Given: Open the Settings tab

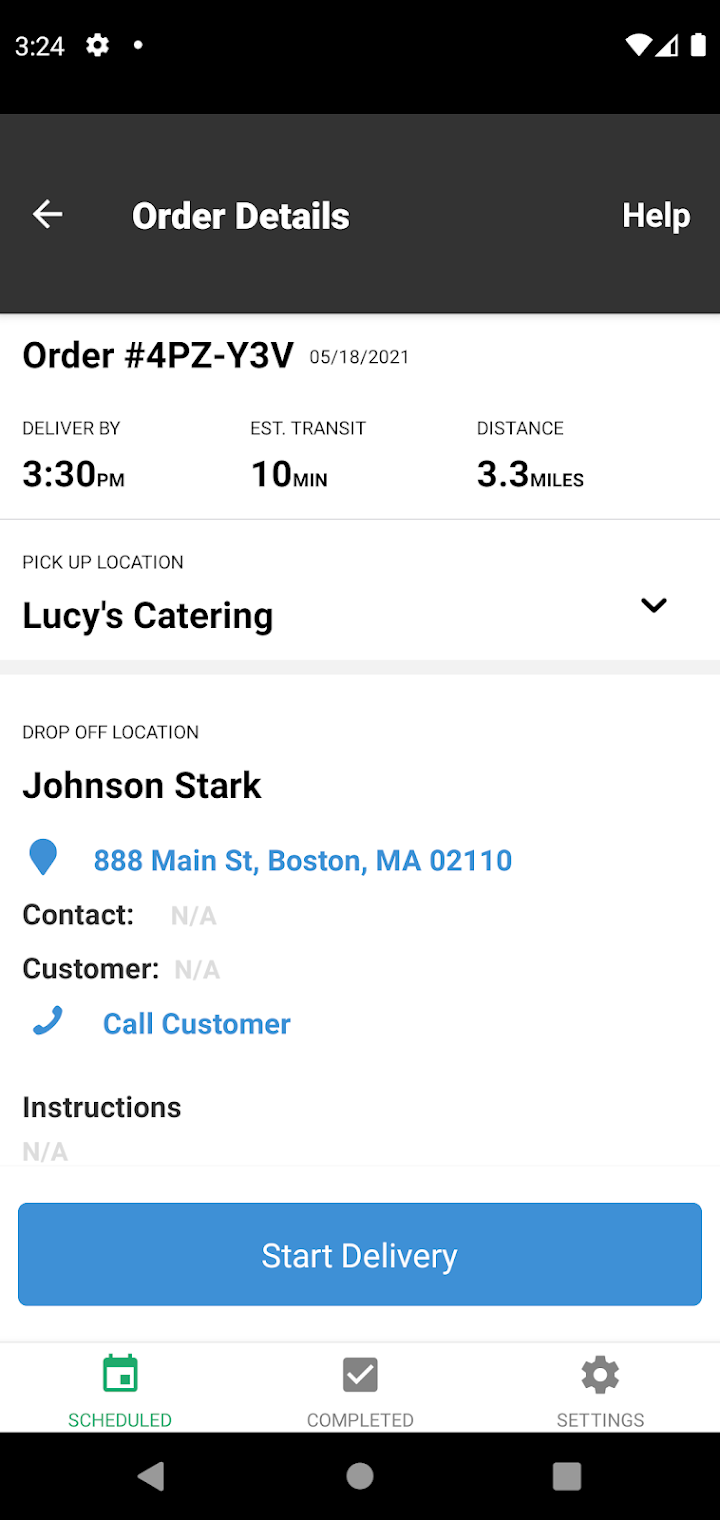Looking at the screenshot, I should [x=600, y=1390].
